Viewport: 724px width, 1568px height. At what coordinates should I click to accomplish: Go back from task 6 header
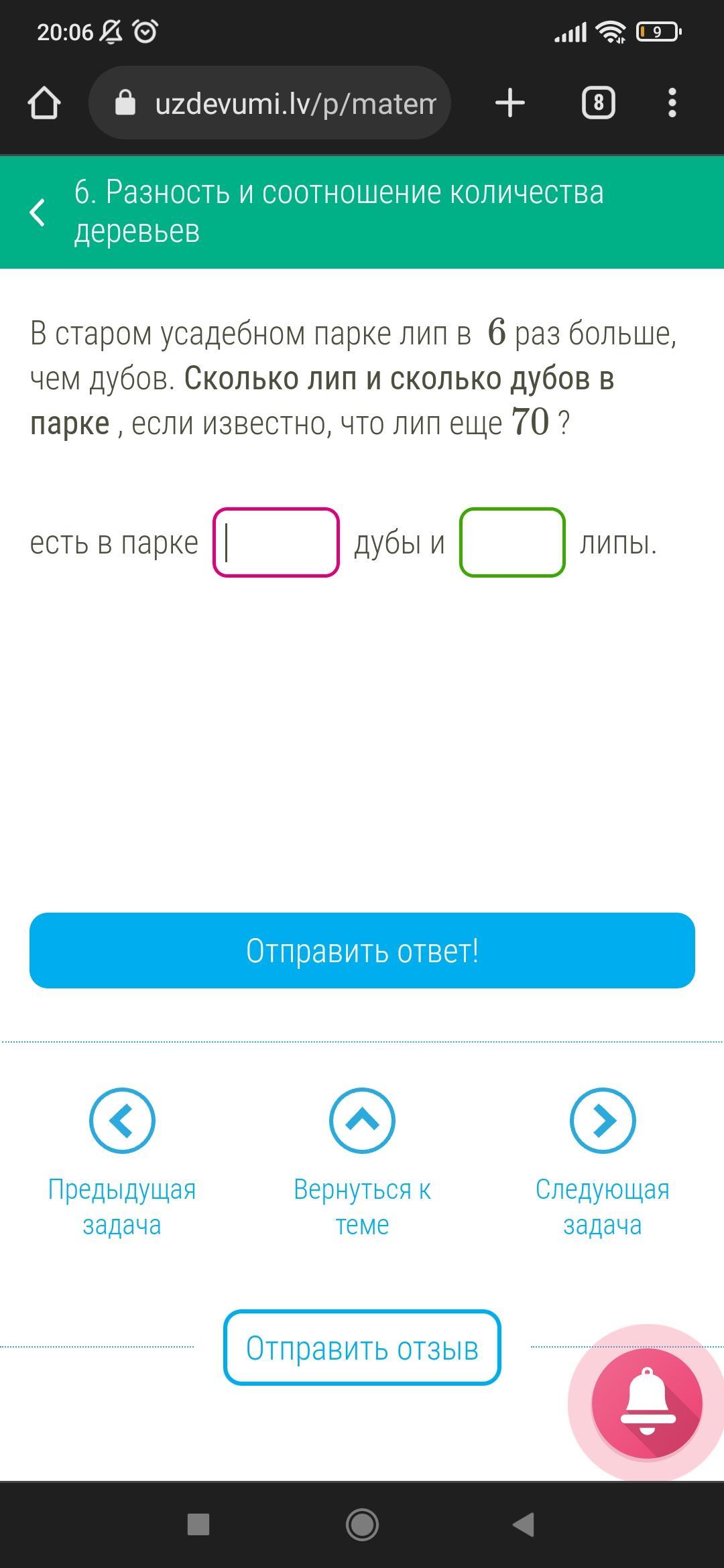coord(38,212)
